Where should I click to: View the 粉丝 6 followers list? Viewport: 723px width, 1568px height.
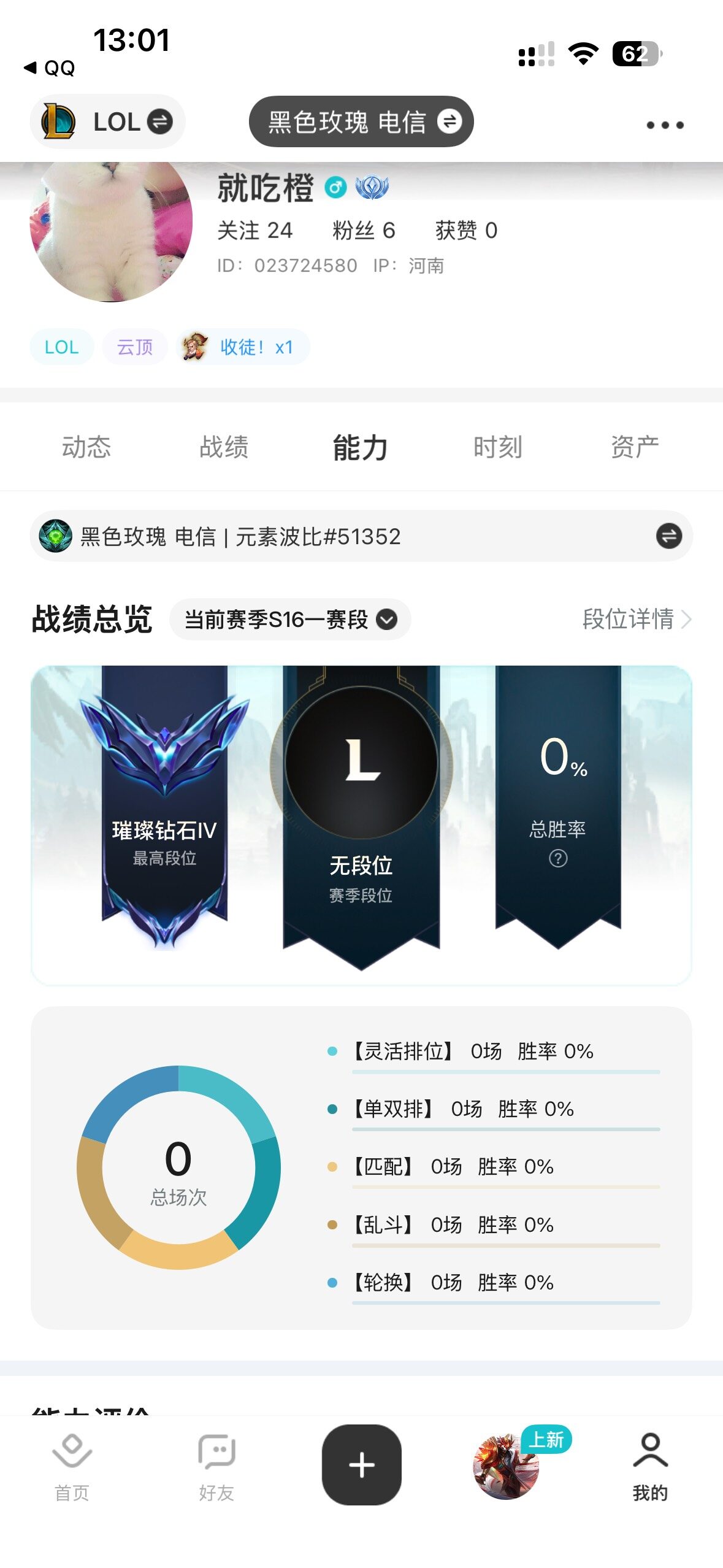coord(362,230)
